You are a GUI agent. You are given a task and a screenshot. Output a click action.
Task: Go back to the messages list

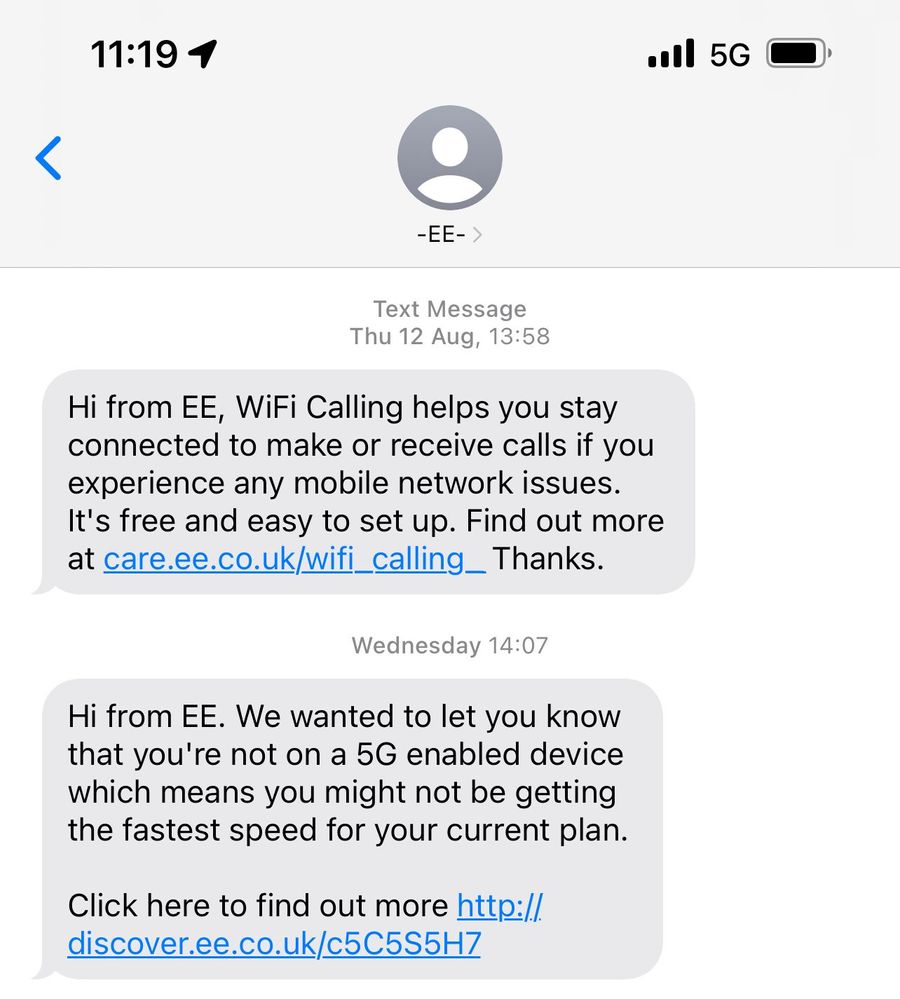[x=48, y=158]
